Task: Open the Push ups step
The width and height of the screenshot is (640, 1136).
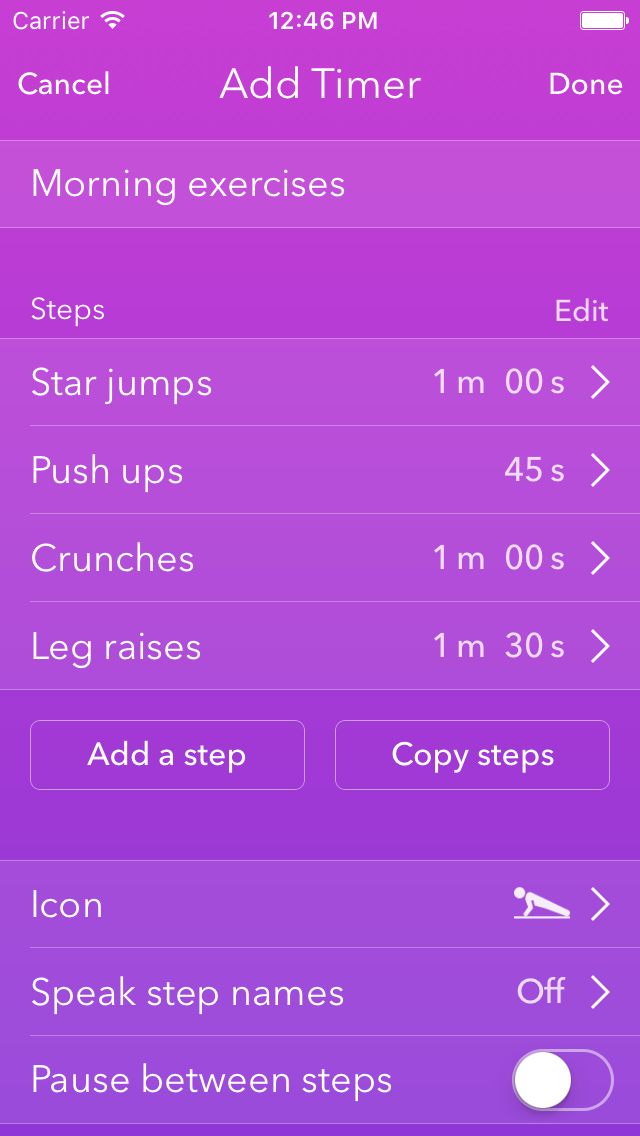Action: [320, 470]
